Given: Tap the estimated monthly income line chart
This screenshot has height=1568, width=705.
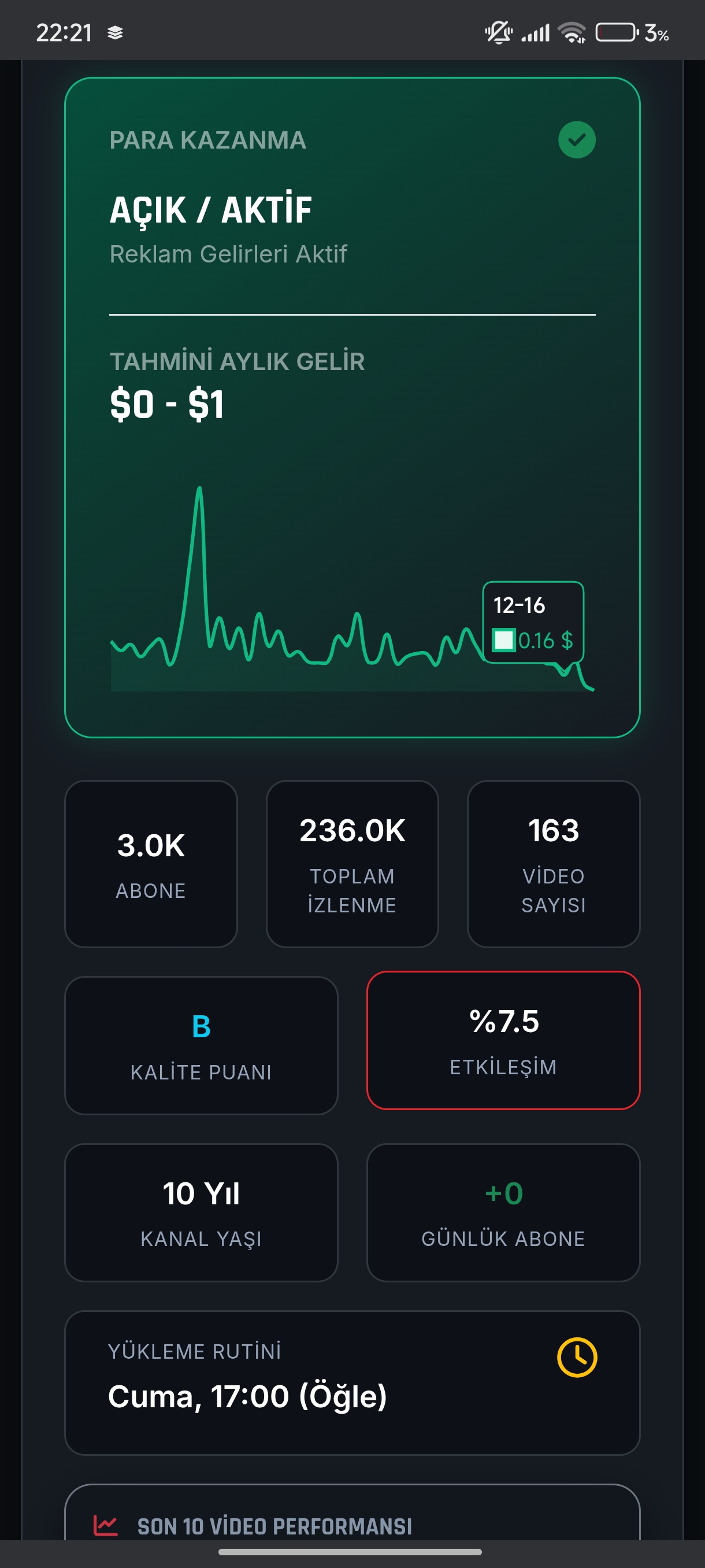Looking at the screenshot, I should [x=352, y=589].
